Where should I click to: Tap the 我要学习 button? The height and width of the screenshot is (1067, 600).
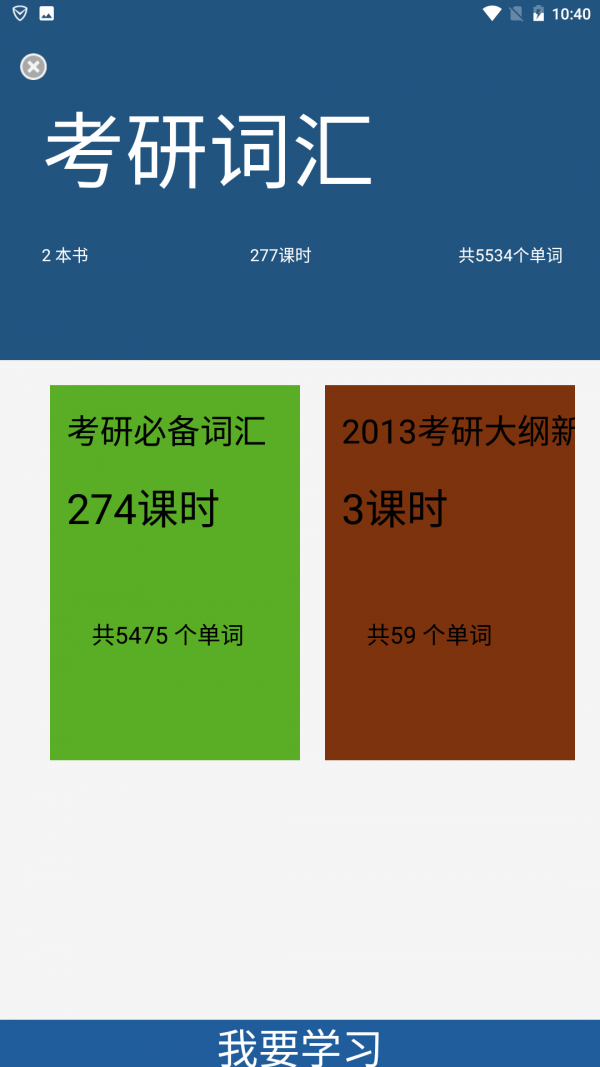(300, 1044)
